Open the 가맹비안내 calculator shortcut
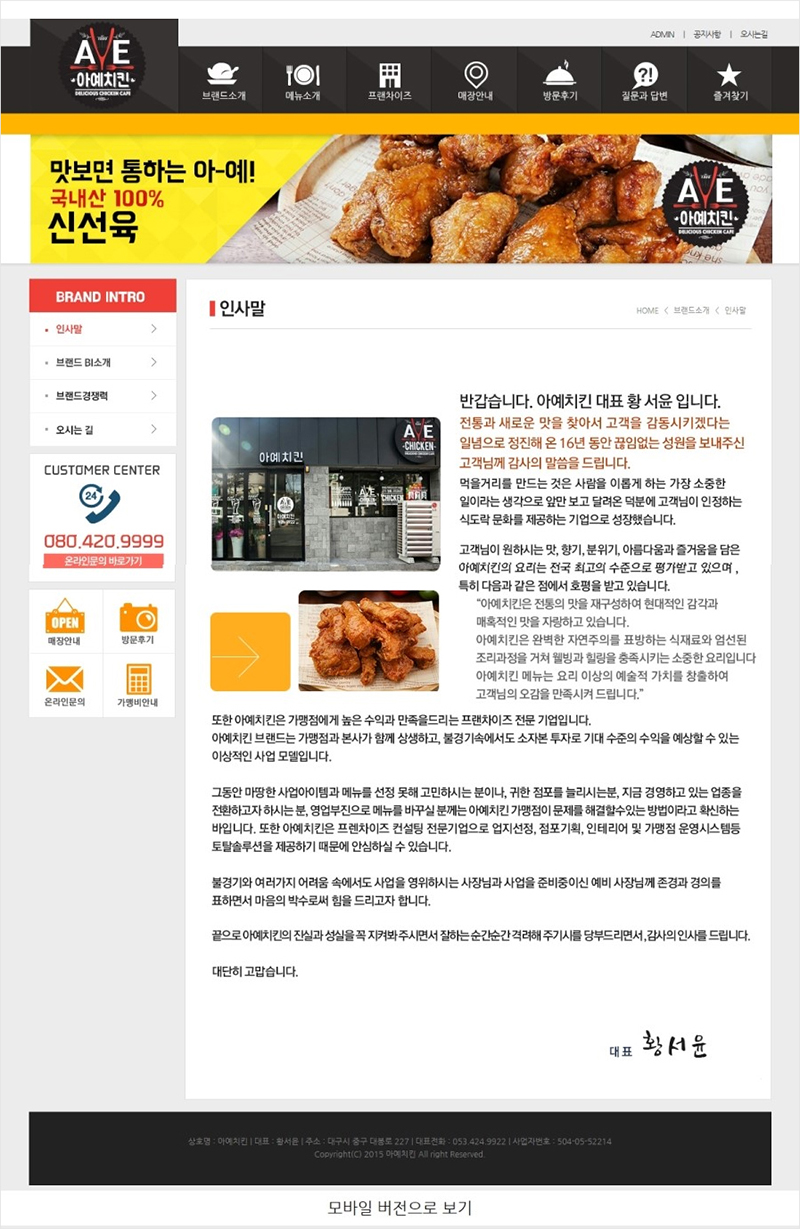 pyautogui.click(x=138, y=685)
